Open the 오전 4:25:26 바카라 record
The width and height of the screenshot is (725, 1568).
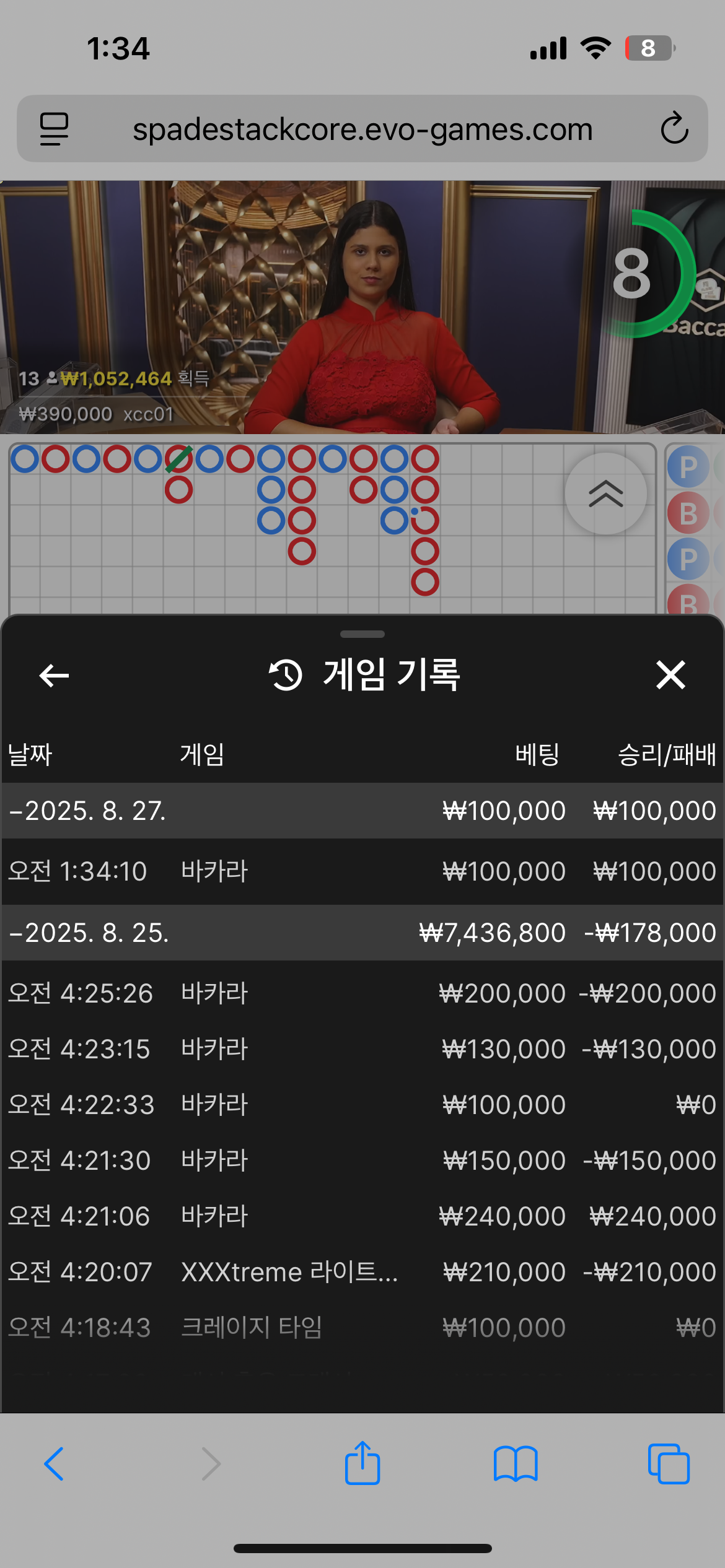coord(362,993)
